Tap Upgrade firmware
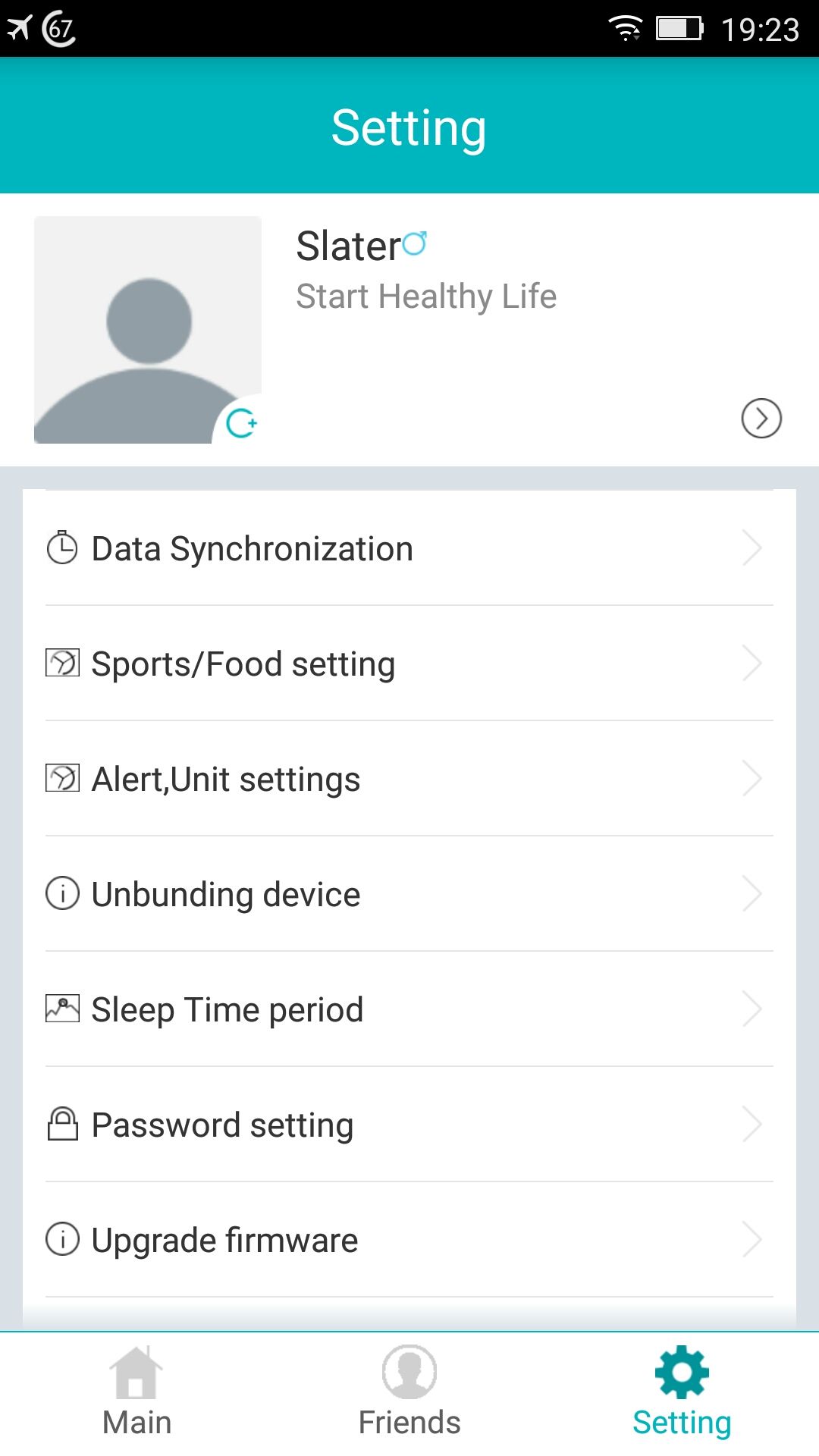 pyautogui.click(x=409, y=1240)
